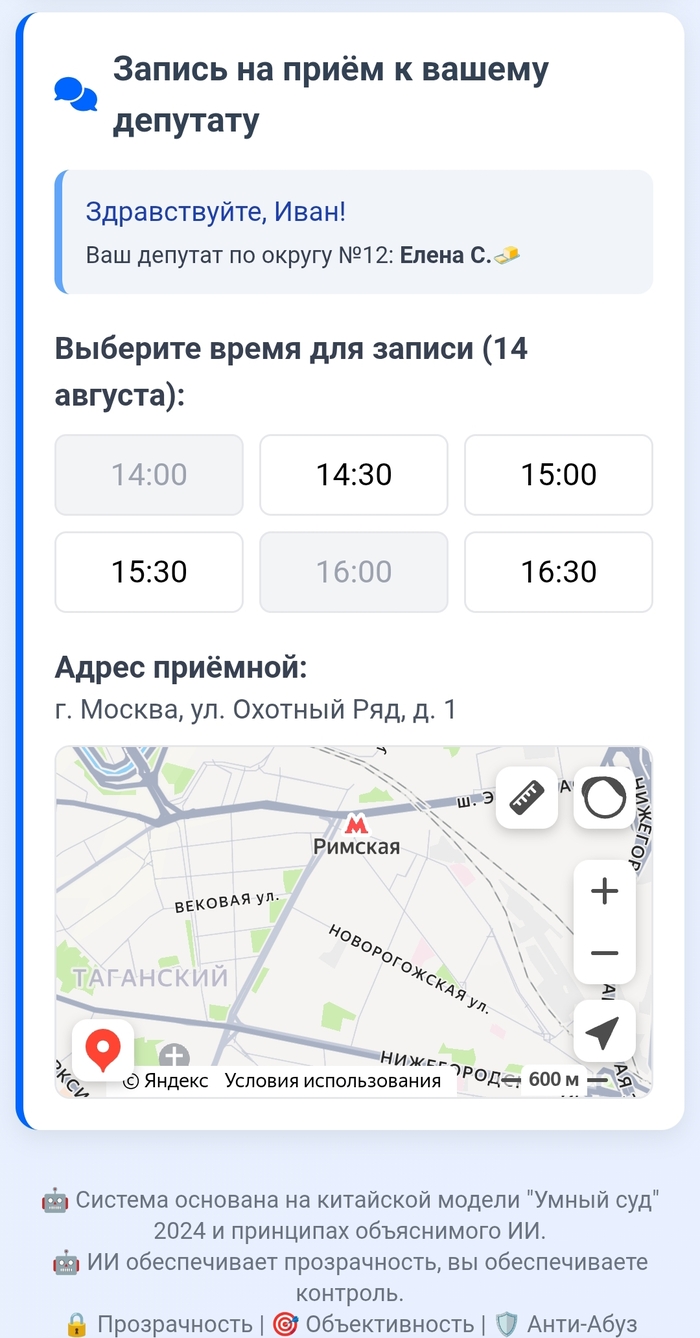Open the map ruler measuring tool

(527, 798)
